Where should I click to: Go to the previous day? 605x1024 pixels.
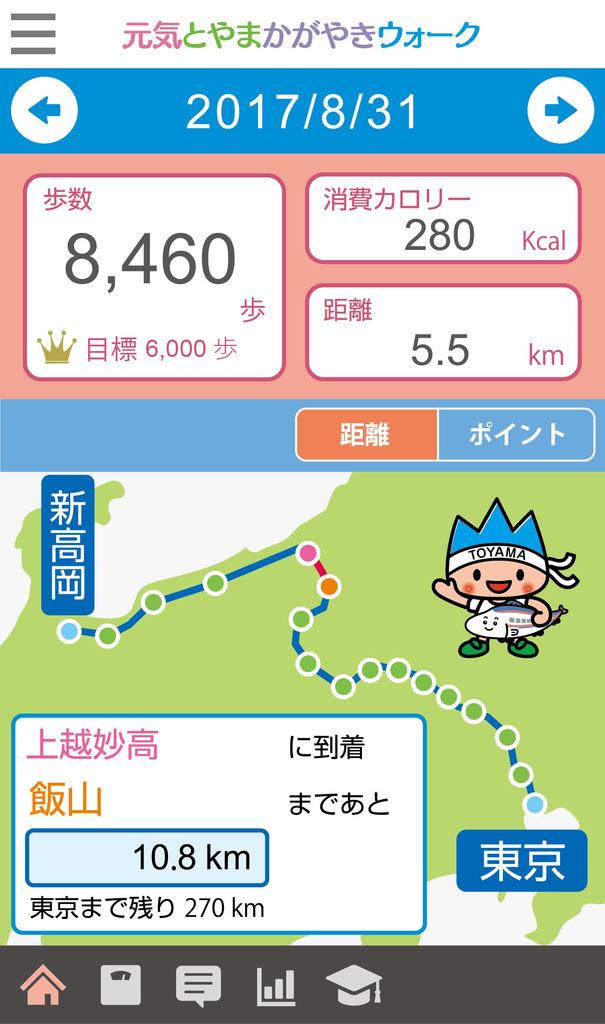[x=44, y=110]
